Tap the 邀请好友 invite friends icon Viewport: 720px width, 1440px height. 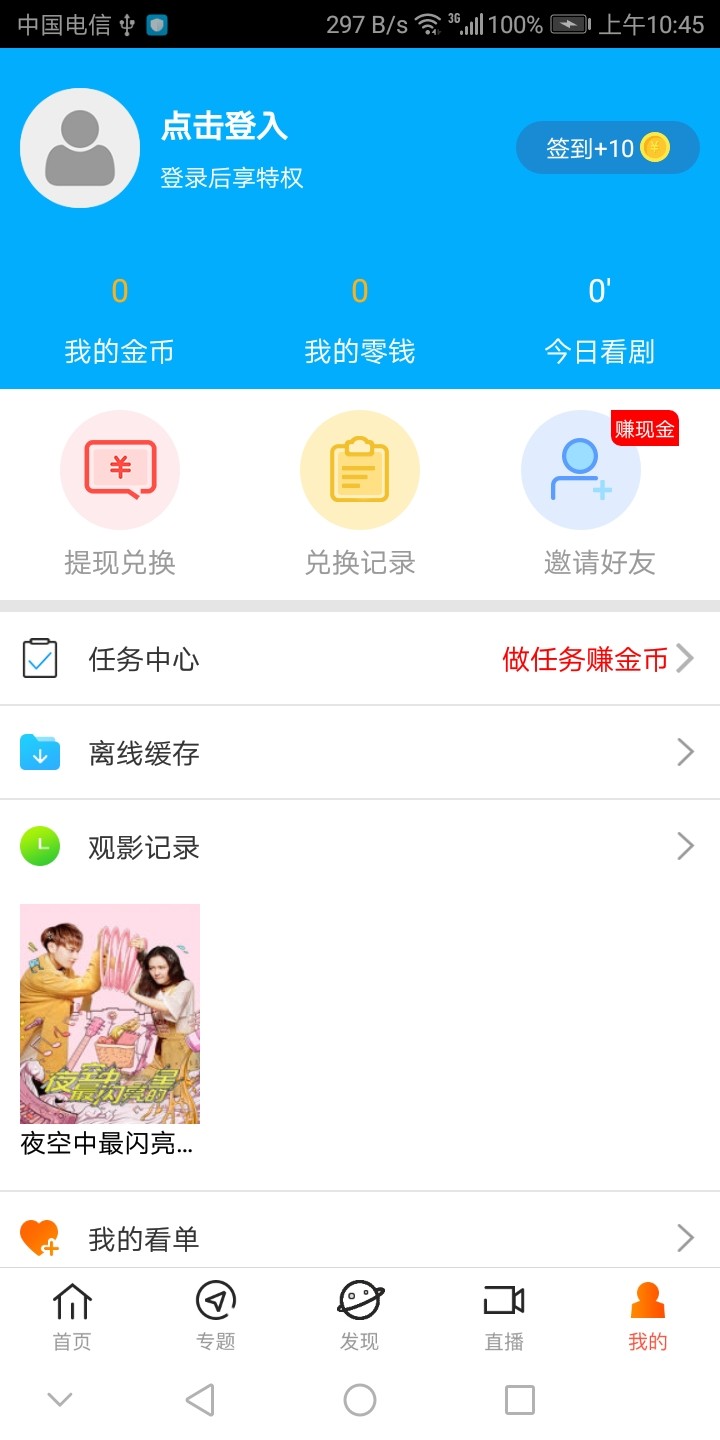click(580, 468)
